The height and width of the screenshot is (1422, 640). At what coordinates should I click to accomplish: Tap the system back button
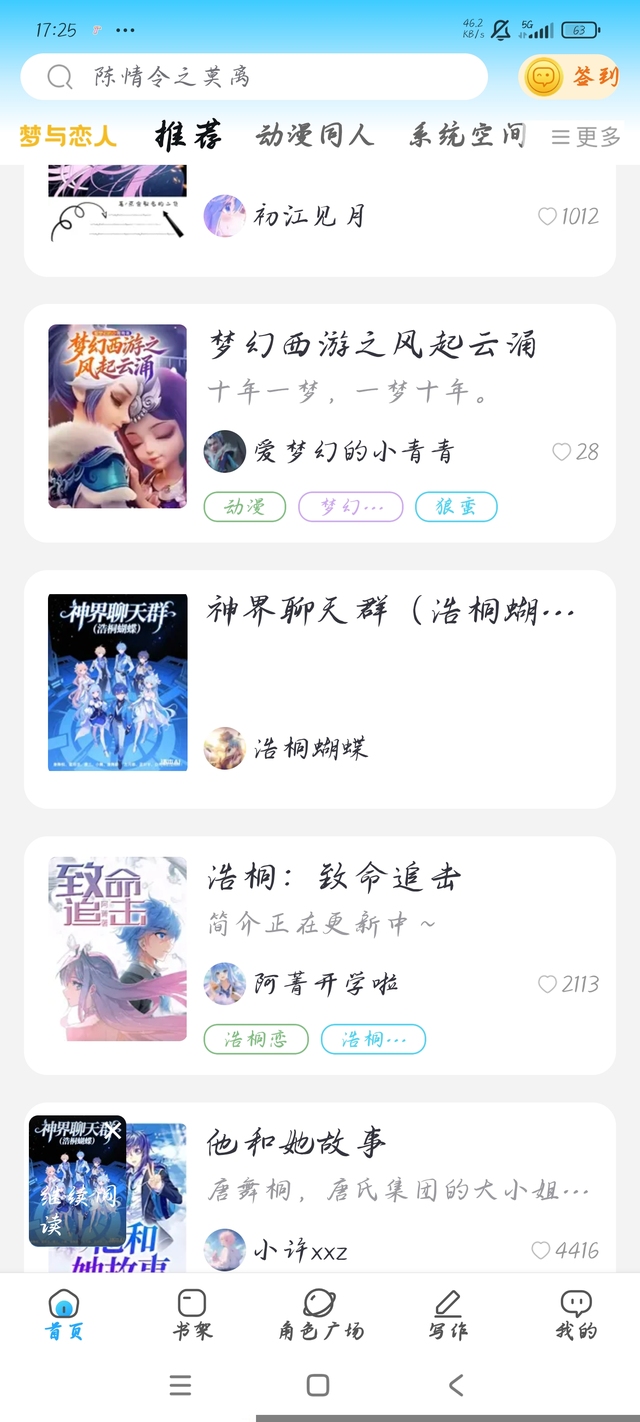(x=456, y=1385)
